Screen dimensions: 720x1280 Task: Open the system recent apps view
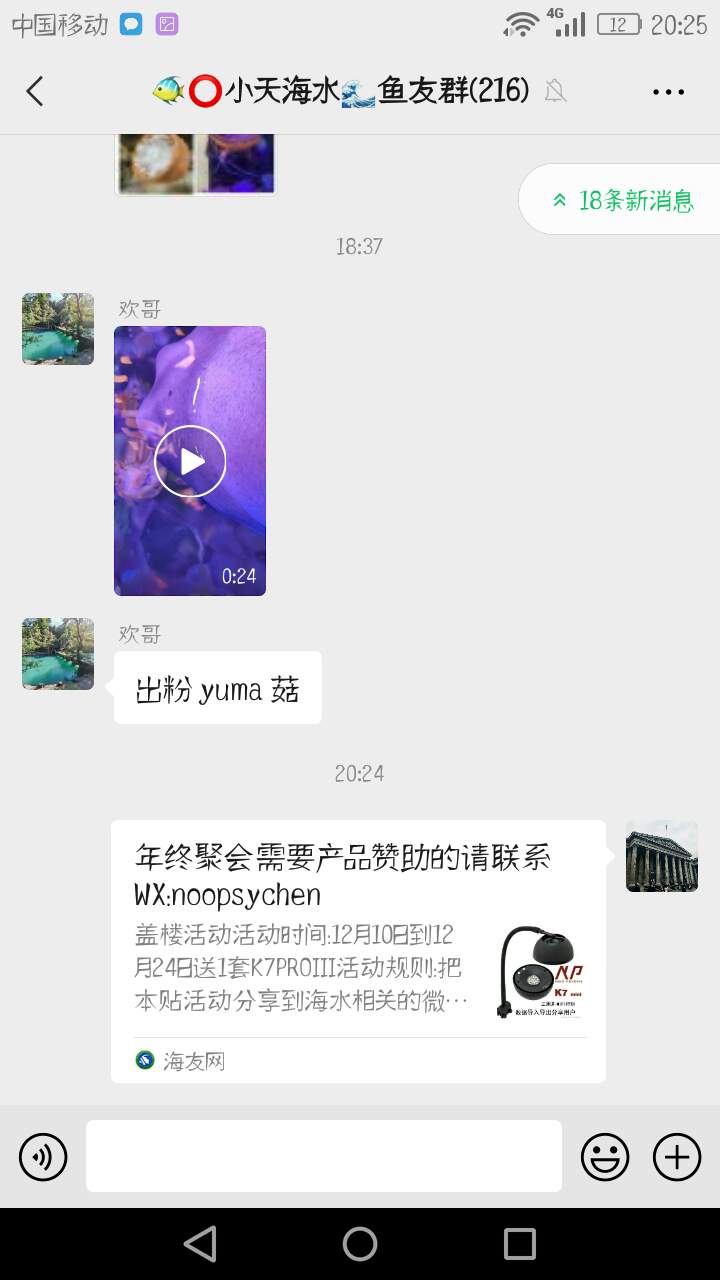tap(520, 1244)
